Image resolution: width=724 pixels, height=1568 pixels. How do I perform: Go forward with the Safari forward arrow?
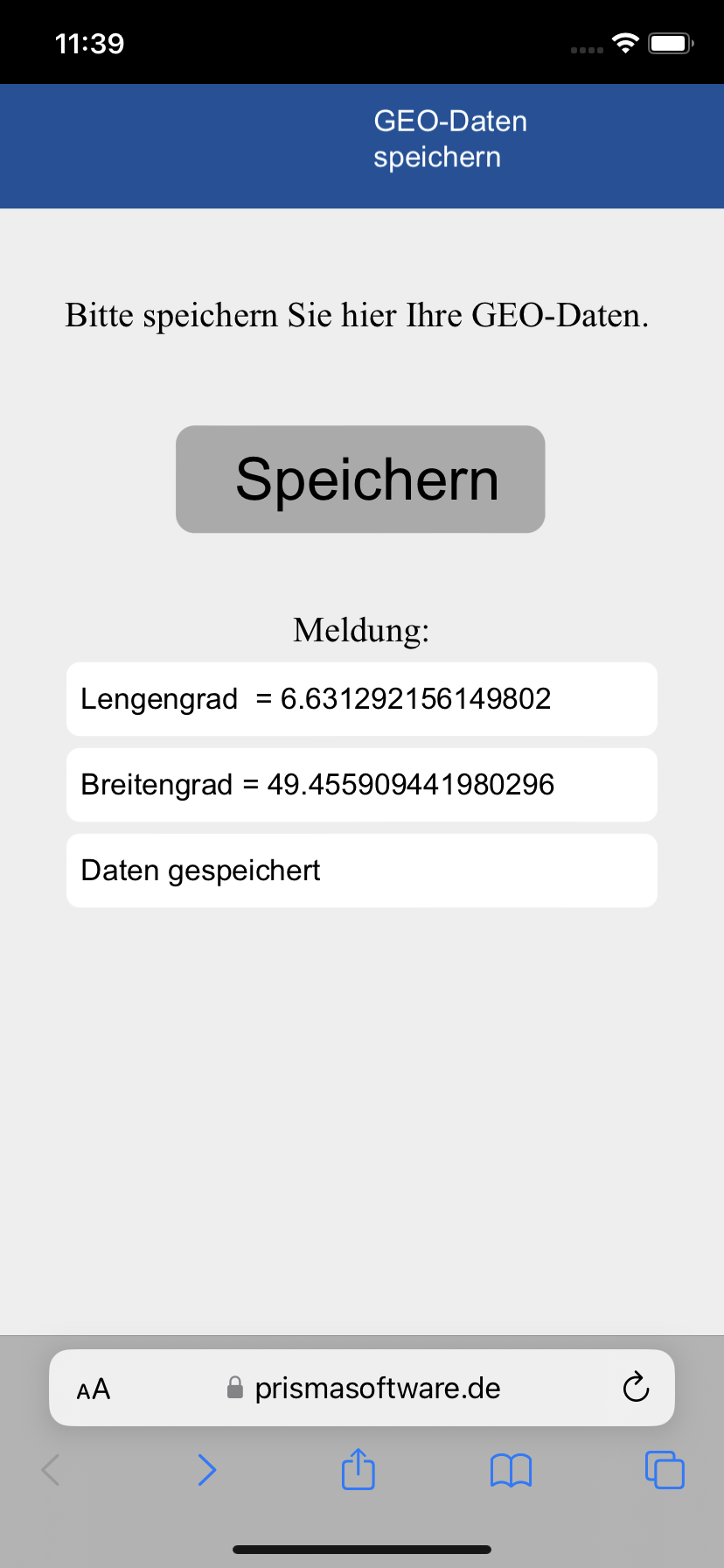(x=206, y=1470)
